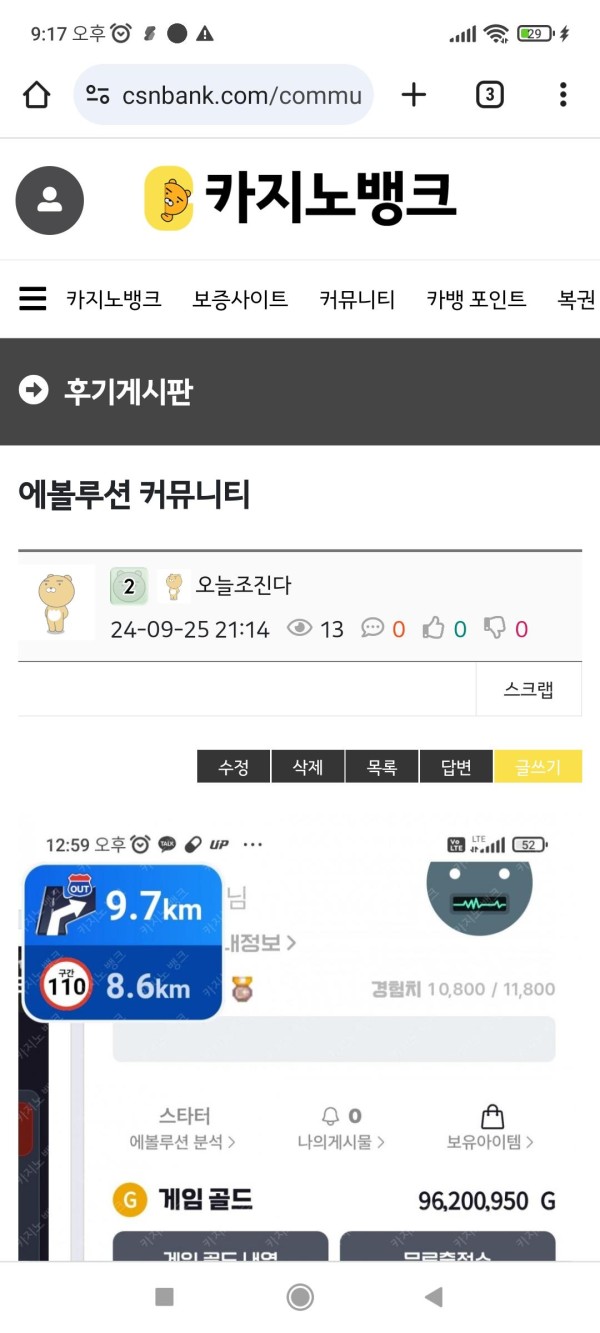This screenshot has height=1333, width=600.
Task: Write a new post with 글쓰기
Action: tap(538, 767)
